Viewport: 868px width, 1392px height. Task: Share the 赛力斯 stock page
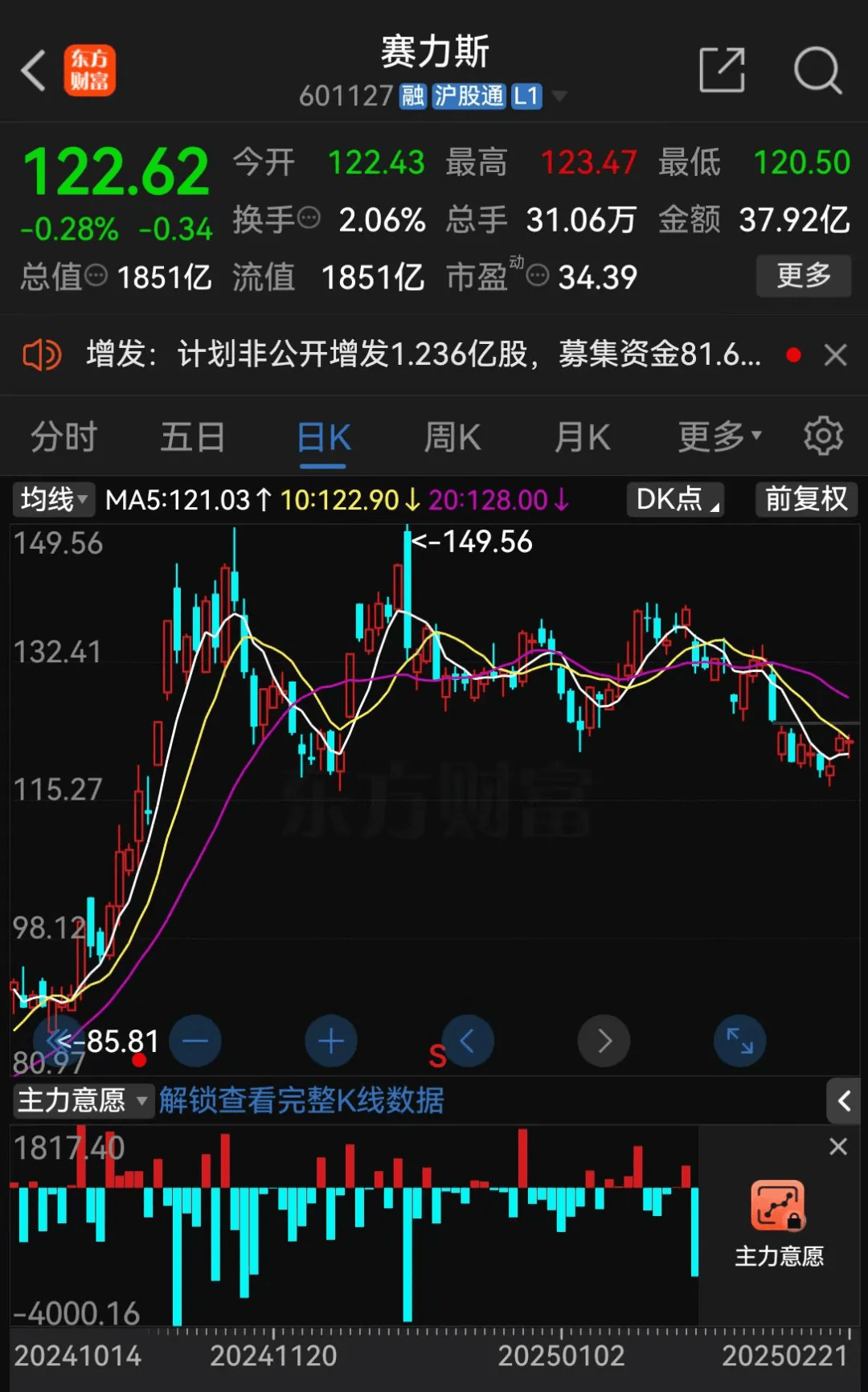(722, 71)
